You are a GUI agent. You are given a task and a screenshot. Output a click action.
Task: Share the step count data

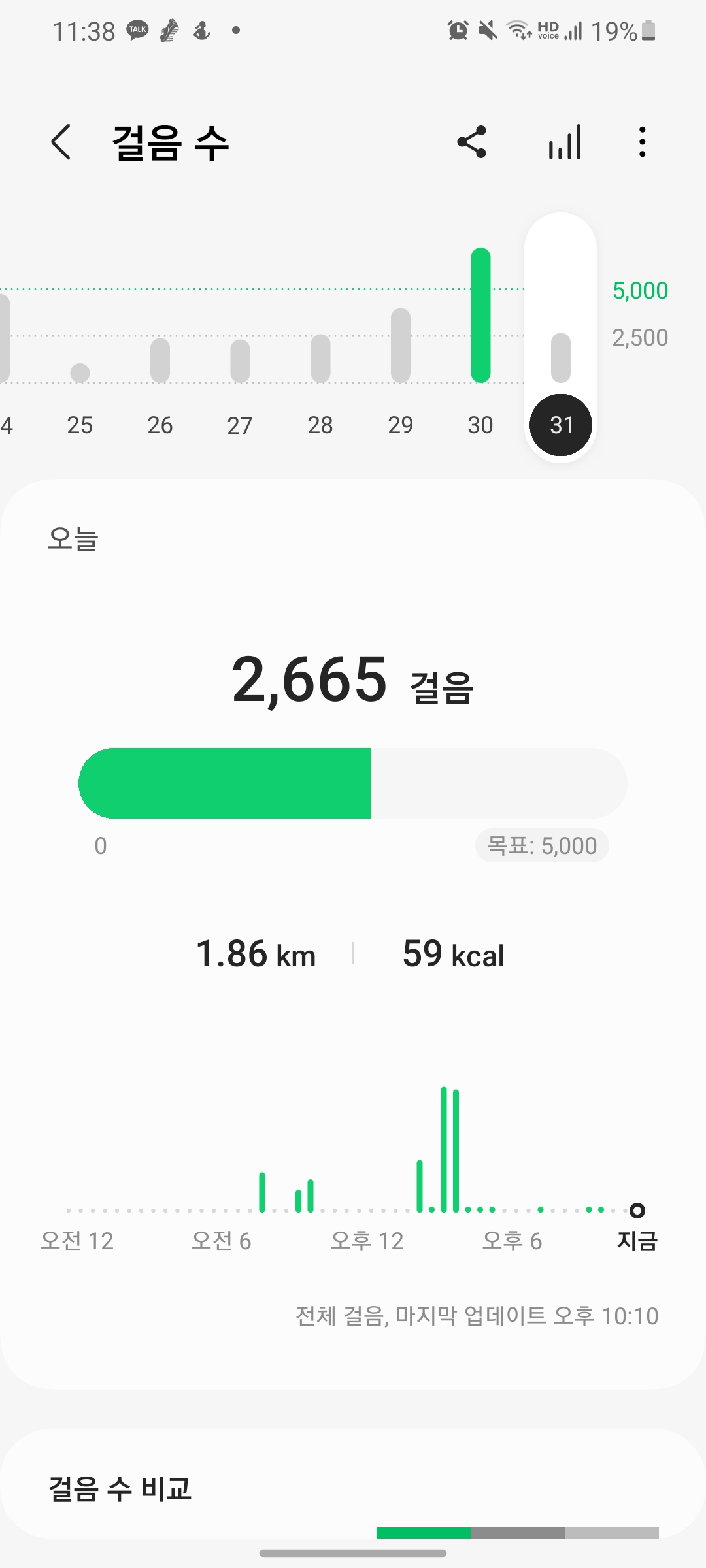pyautogui.click(x=472, y=142)
